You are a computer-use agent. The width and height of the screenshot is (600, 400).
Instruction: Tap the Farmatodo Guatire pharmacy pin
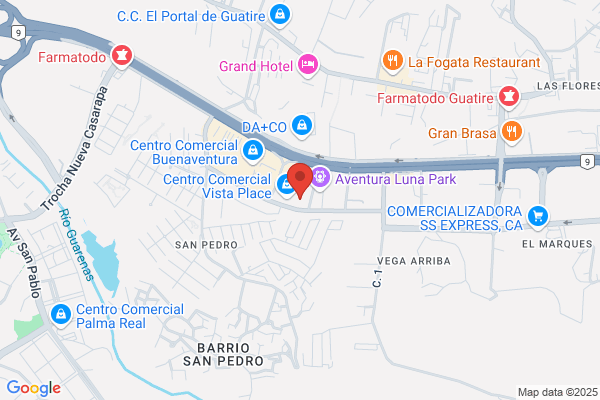pyautogui.click(x=509, y=97)
